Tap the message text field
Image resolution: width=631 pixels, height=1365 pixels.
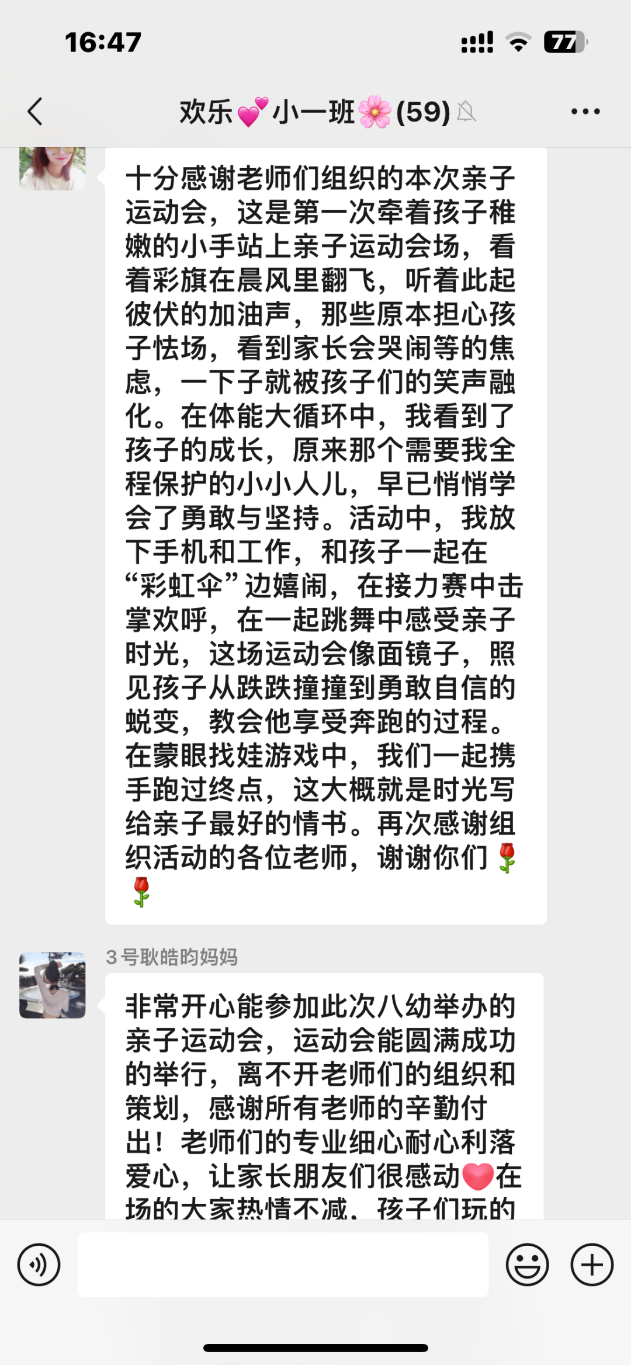[283, 1265]
